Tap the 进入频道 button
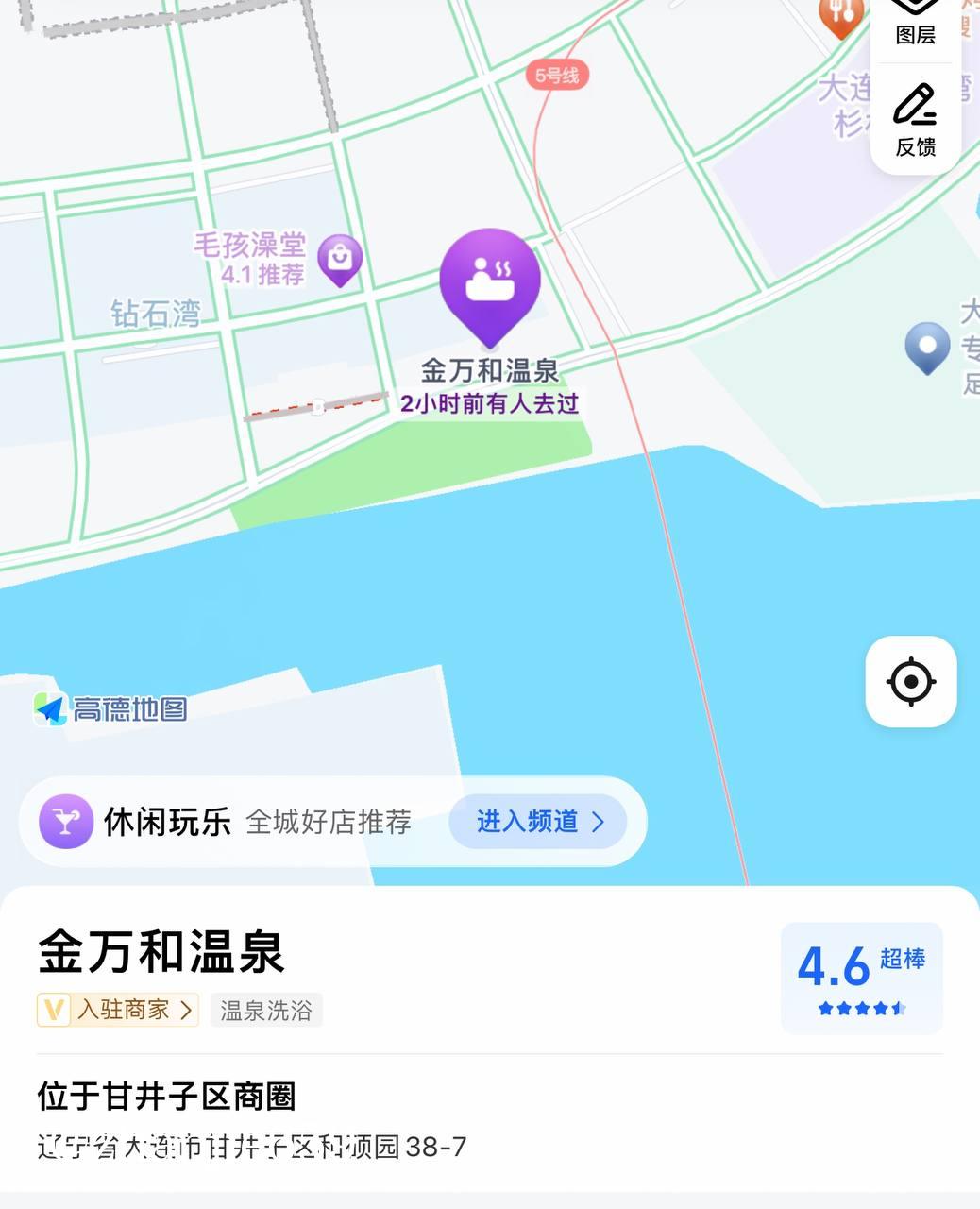 (538, 822)
